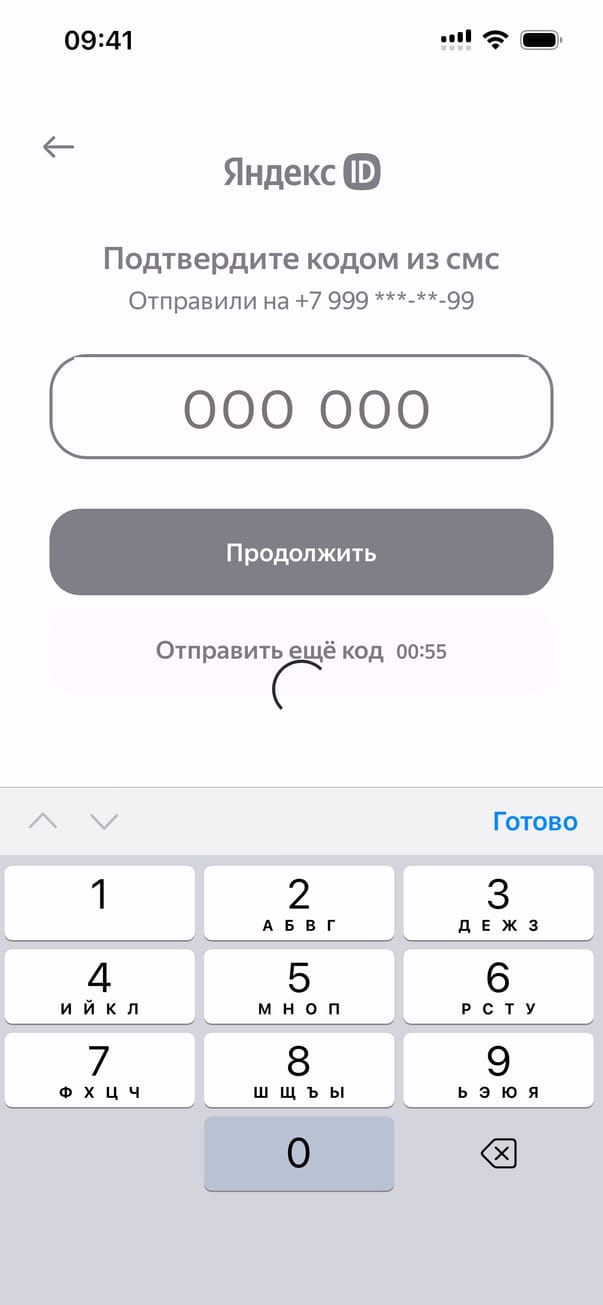Enter digit 1 on the keypad

(x=99, y=902)
